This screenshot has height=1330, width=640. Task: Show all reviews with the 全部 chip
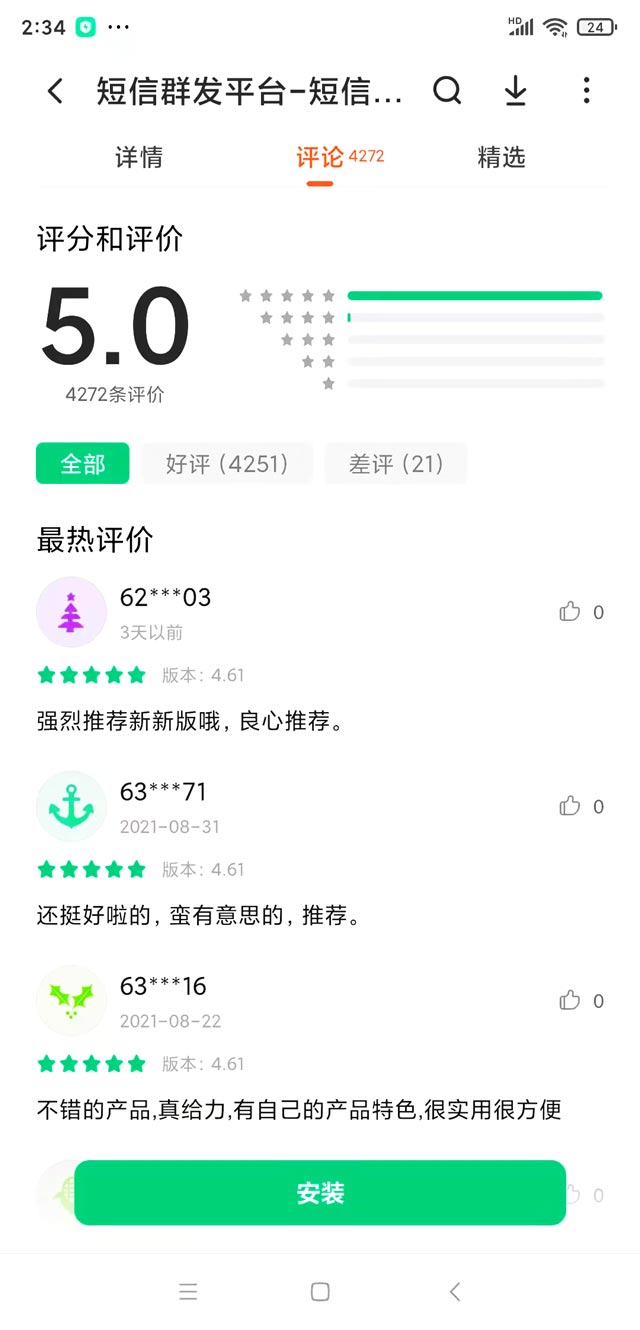pyautogui.click(x=83, y=464)
